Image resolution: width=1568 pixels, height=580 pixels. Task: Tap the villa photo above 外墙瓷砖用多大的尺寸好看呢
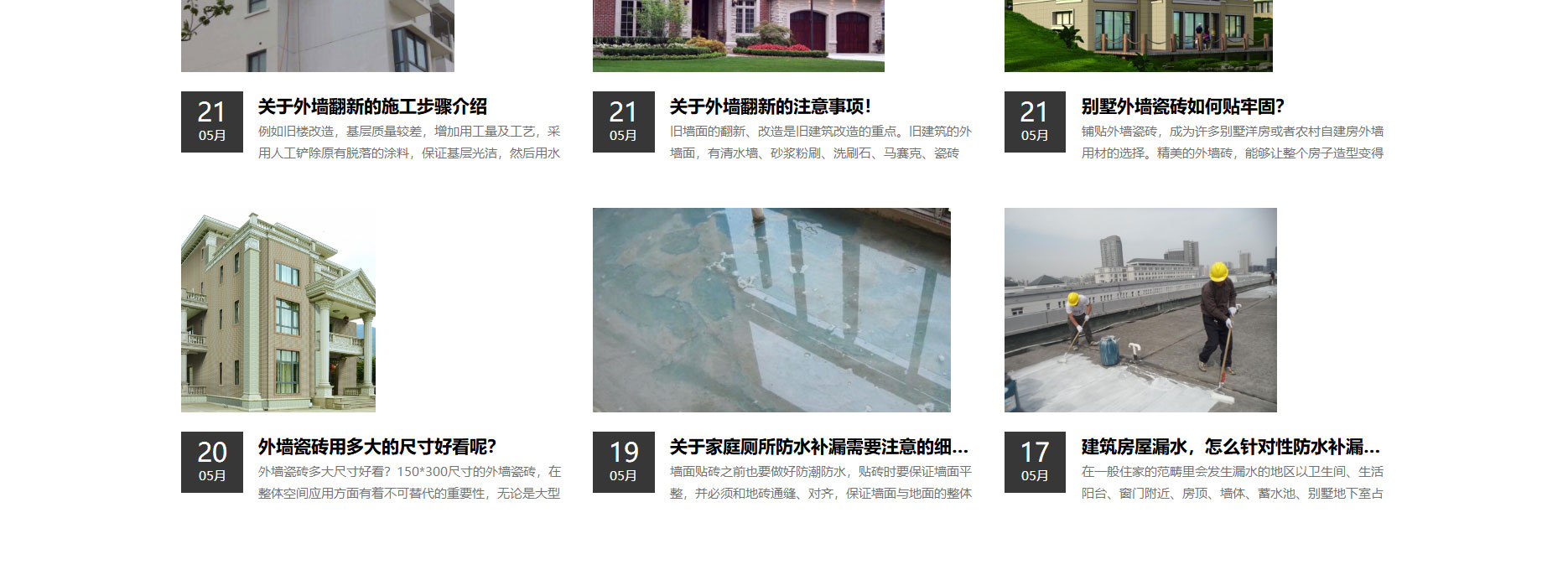click(278, 310)
